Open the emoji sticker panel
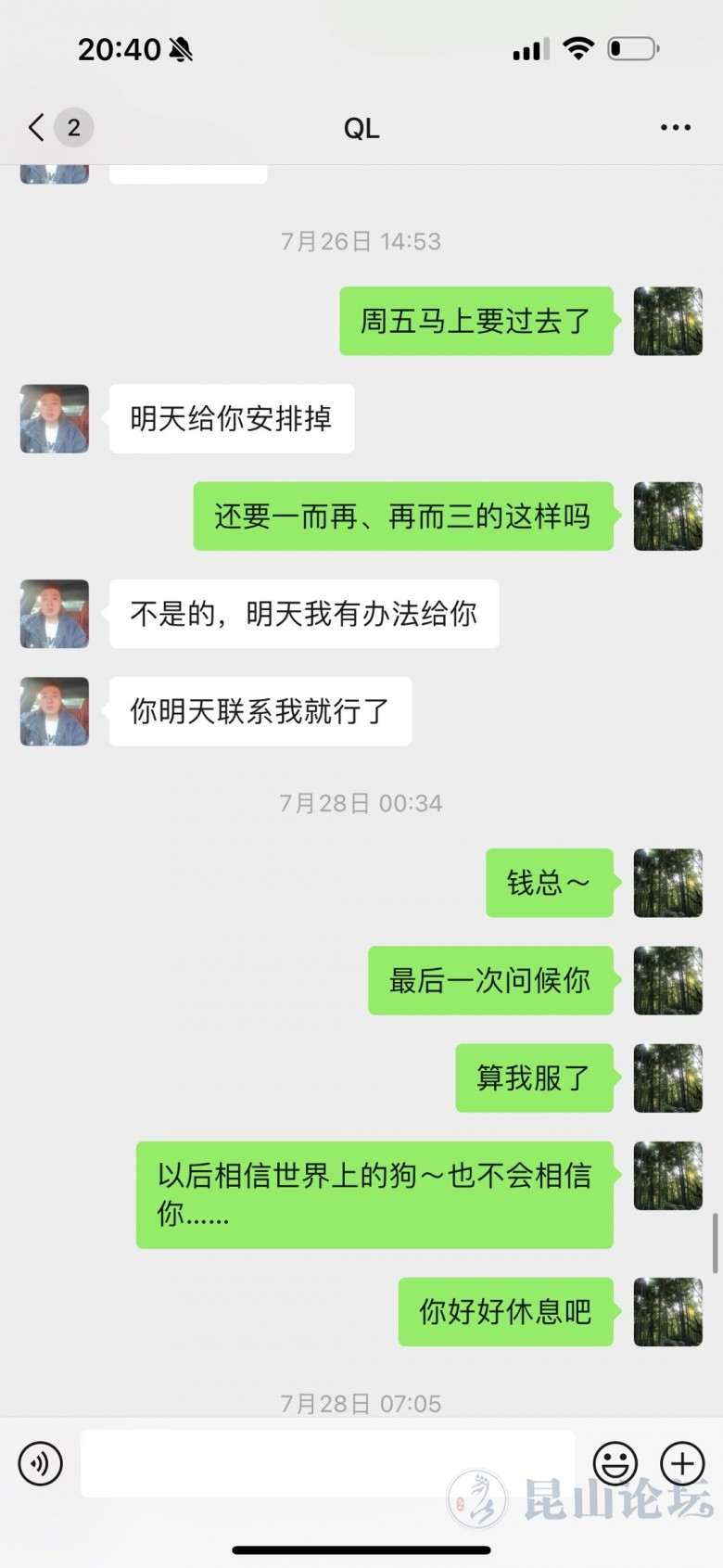Image resolution: width=723 pixels, height=1568 pixels. coord(615,1464)
